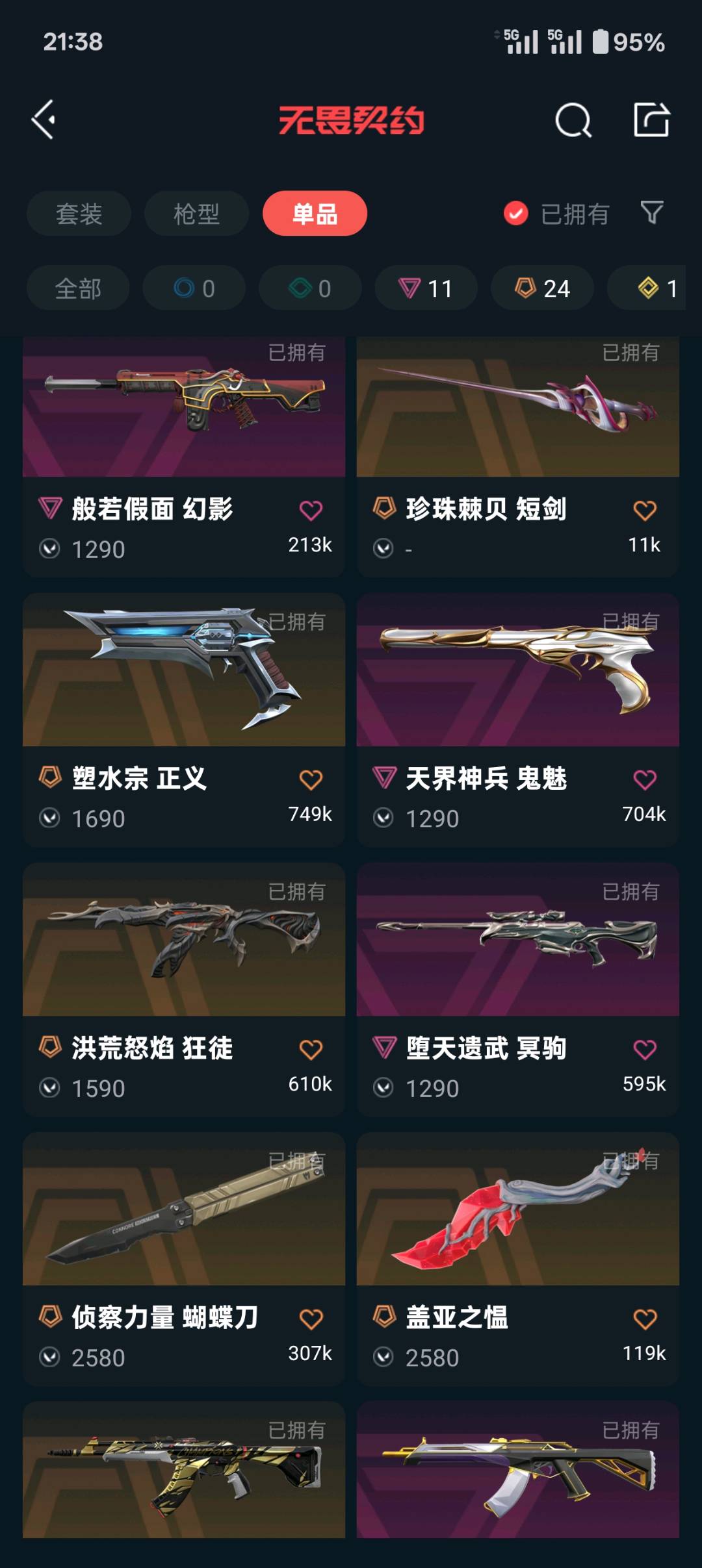Filter by the orange tier chip showing 24

click(x=542, y=288)
